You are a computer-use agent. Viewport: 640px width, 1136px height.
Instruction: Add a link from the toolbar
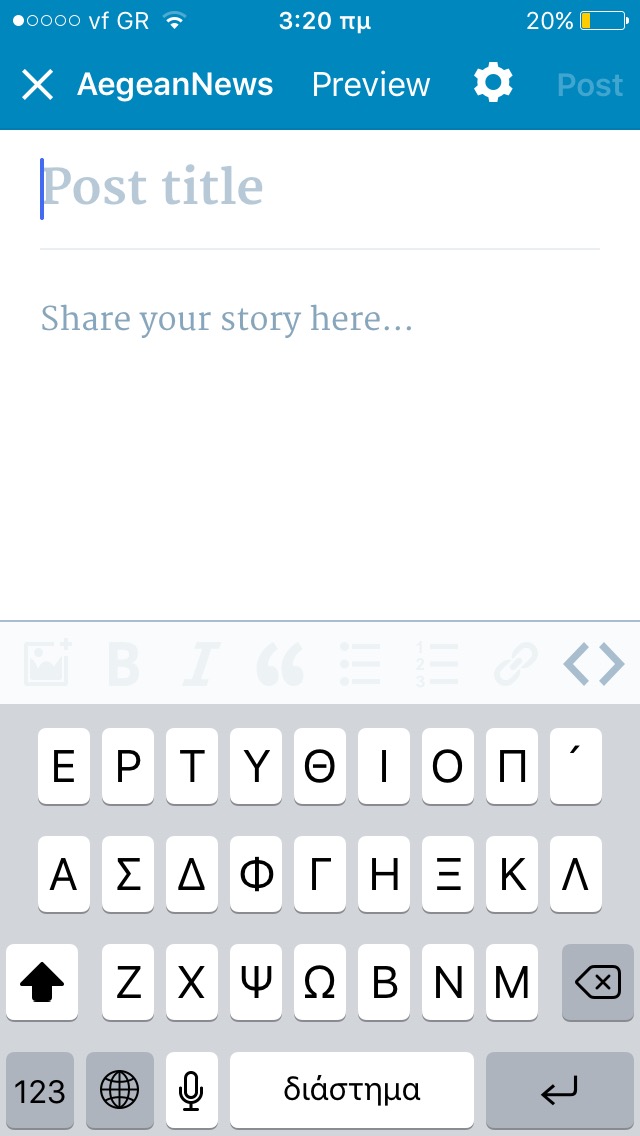point(515,664)
